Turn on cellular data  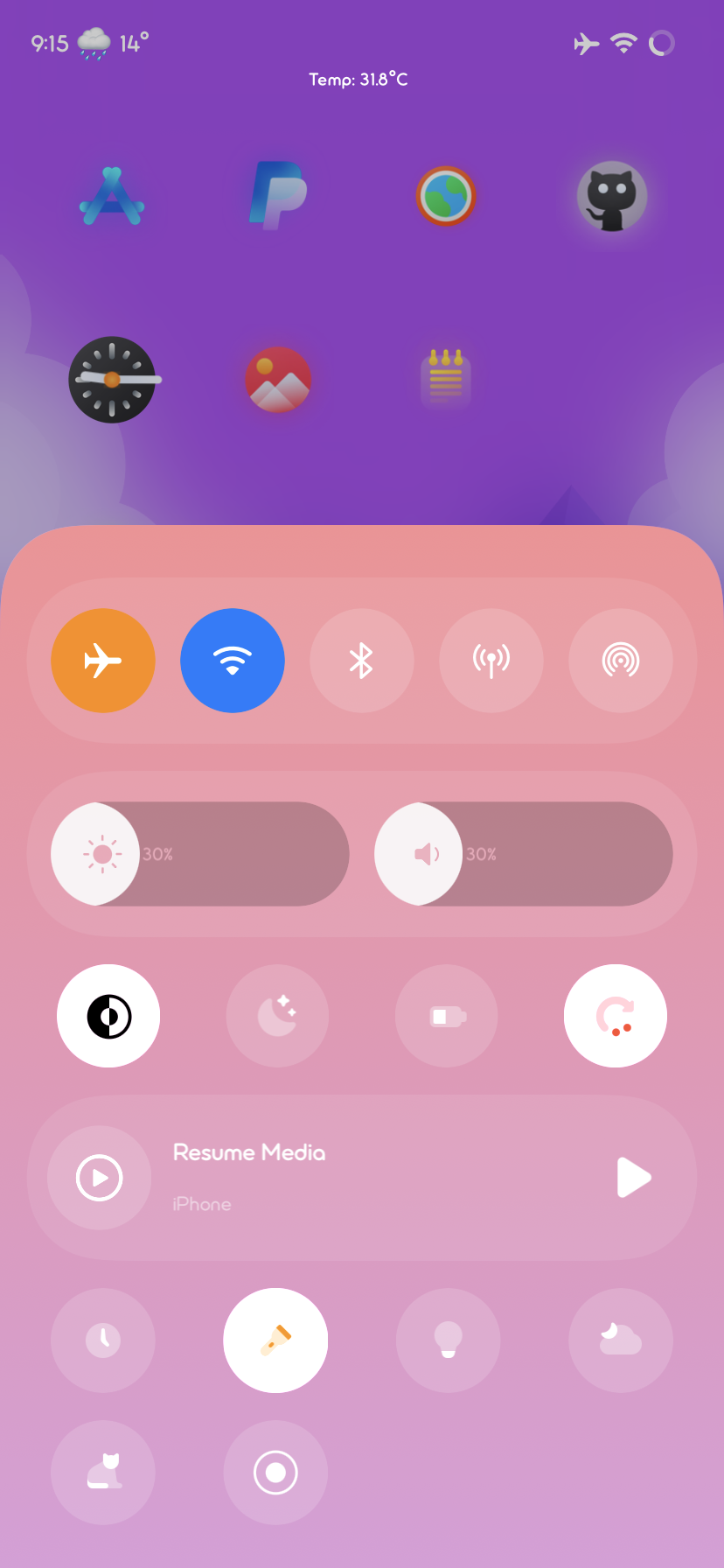click(491, 661)
